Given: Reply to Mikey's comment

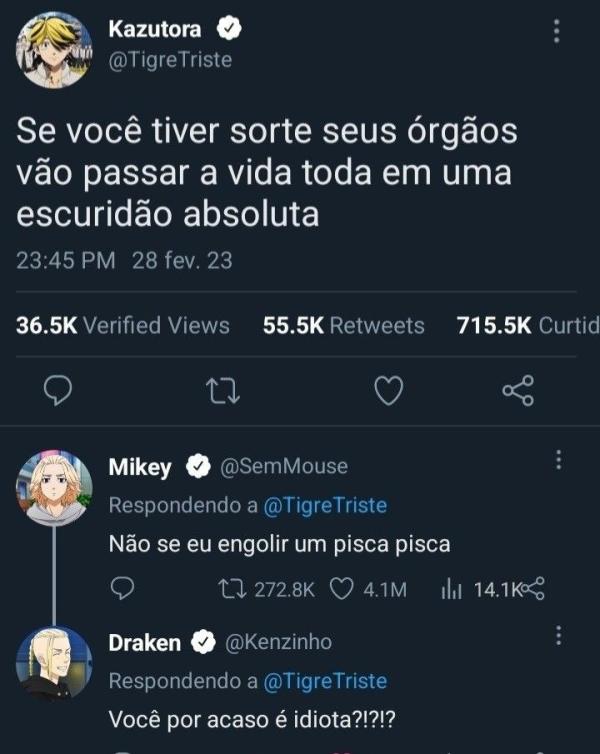Looking at the screenshot, I should pyautogui.click(x=122, y=589).
